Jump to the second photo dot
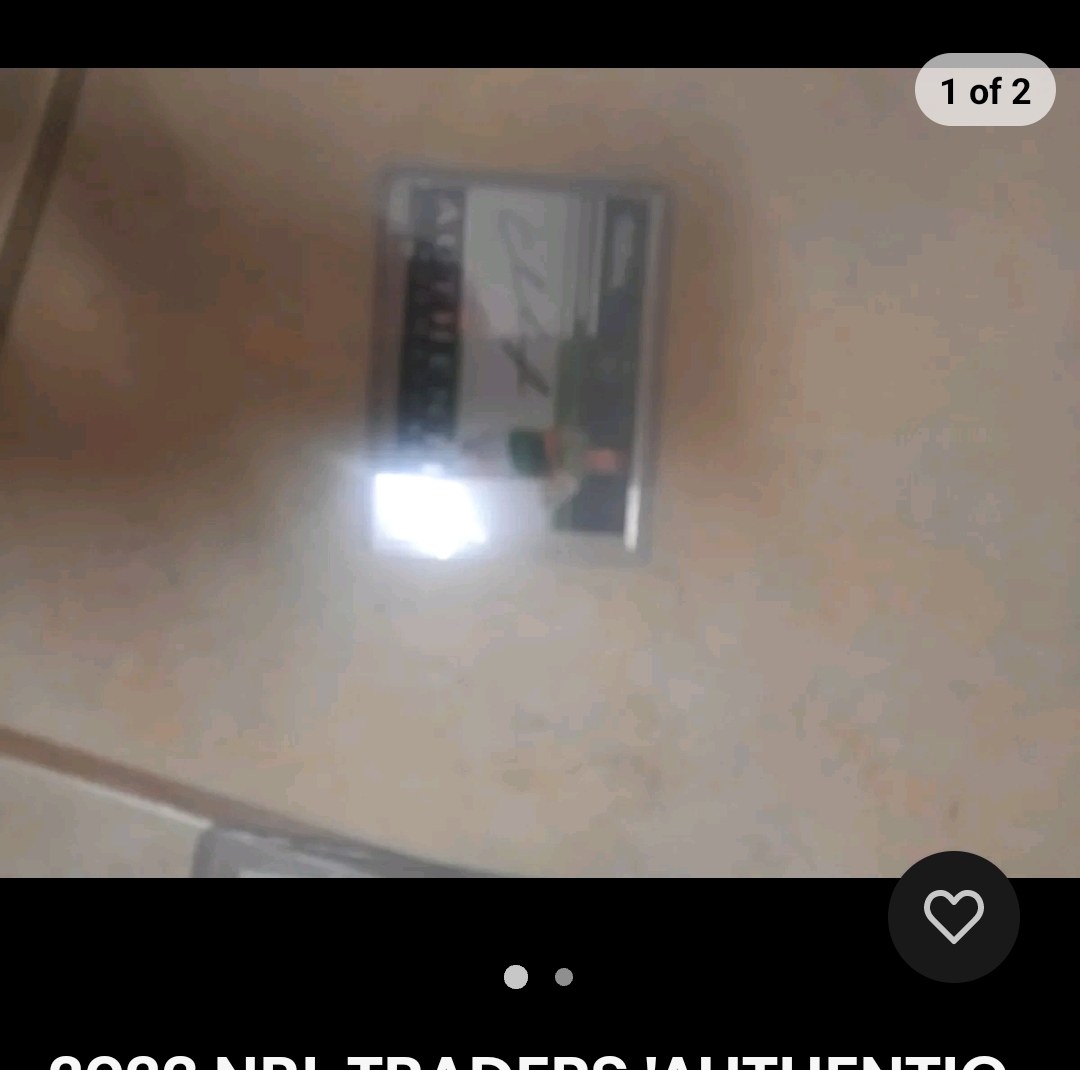The height and width of the screenshot is (1070, 1080). [564, 977]
